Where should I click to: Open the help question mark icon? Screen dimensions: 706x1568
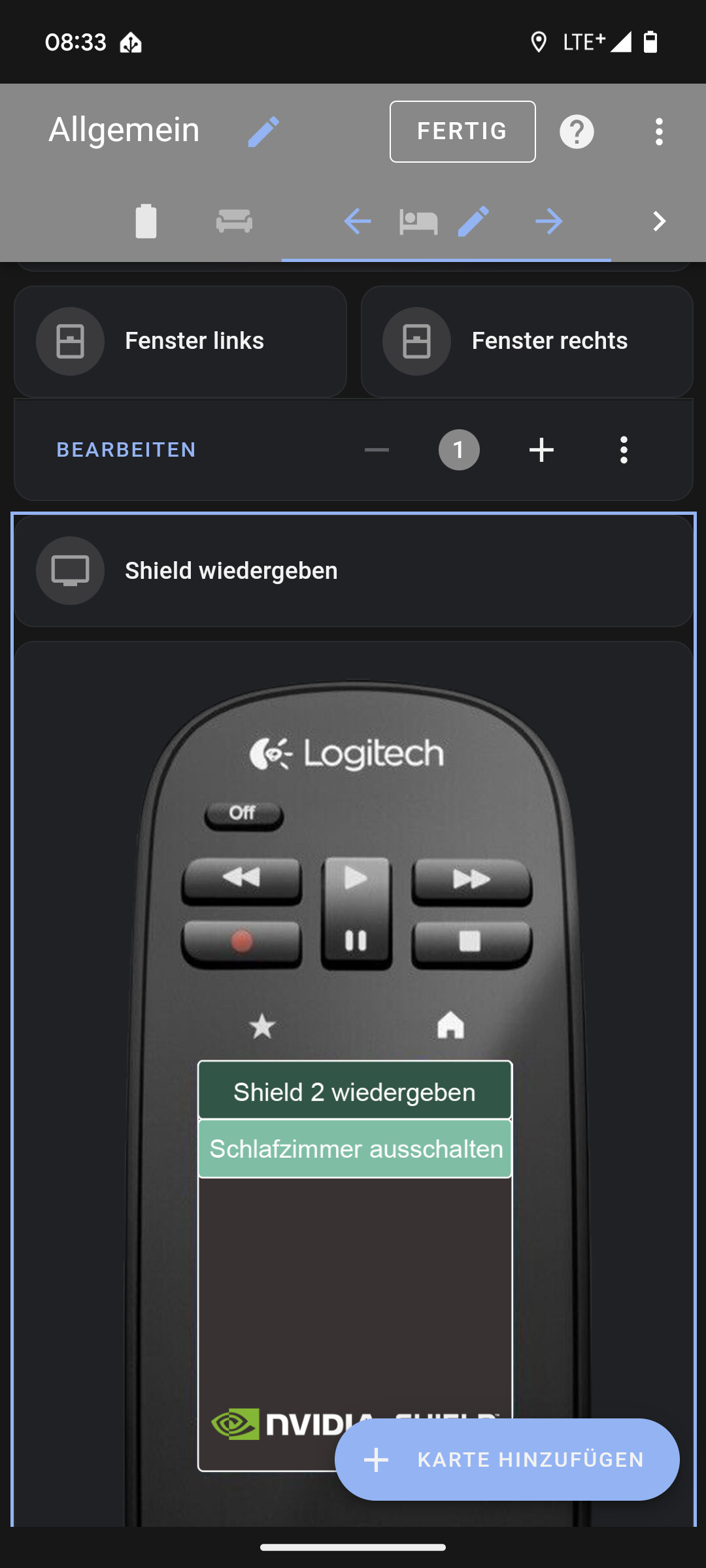(x=577, y=131)
